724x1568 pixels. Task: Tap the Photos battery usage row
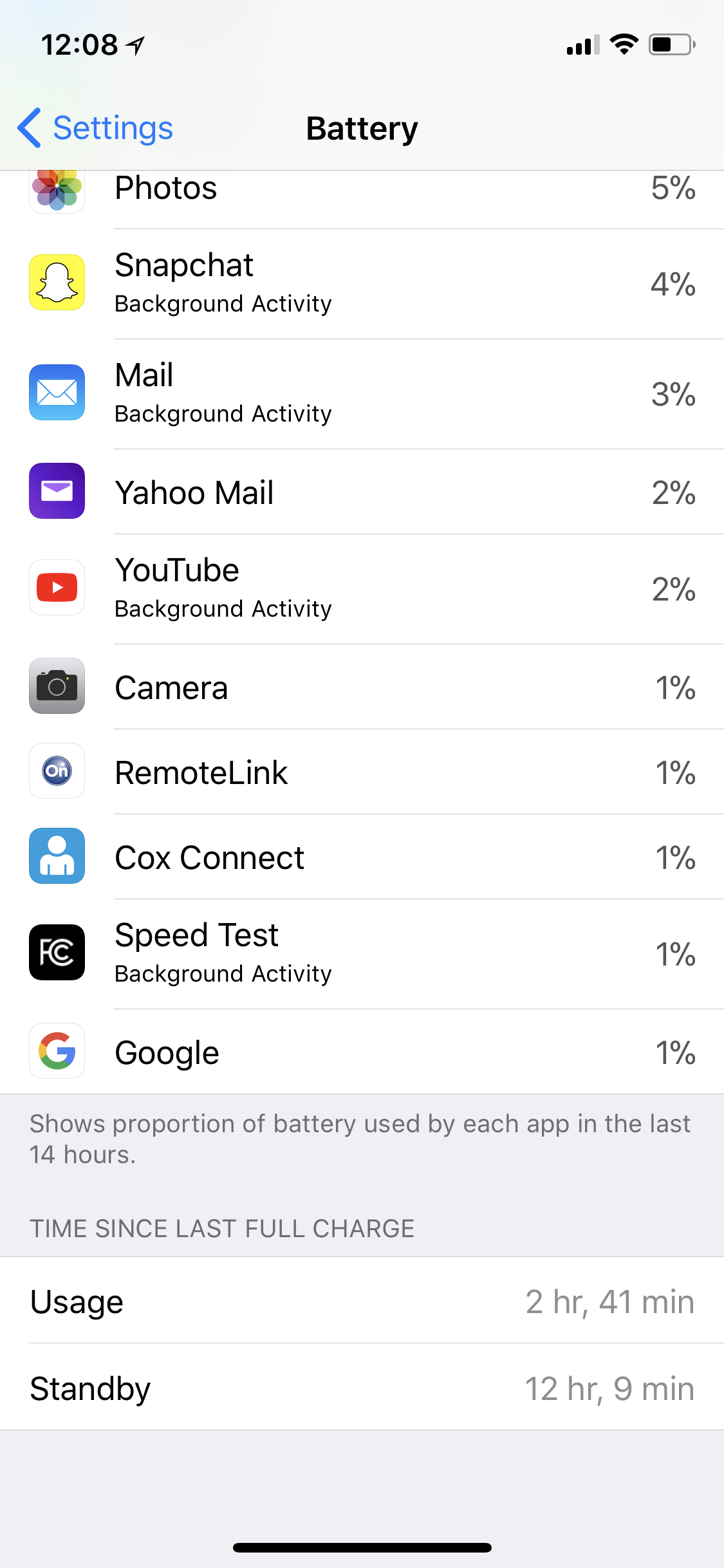(x=362, y=200)
